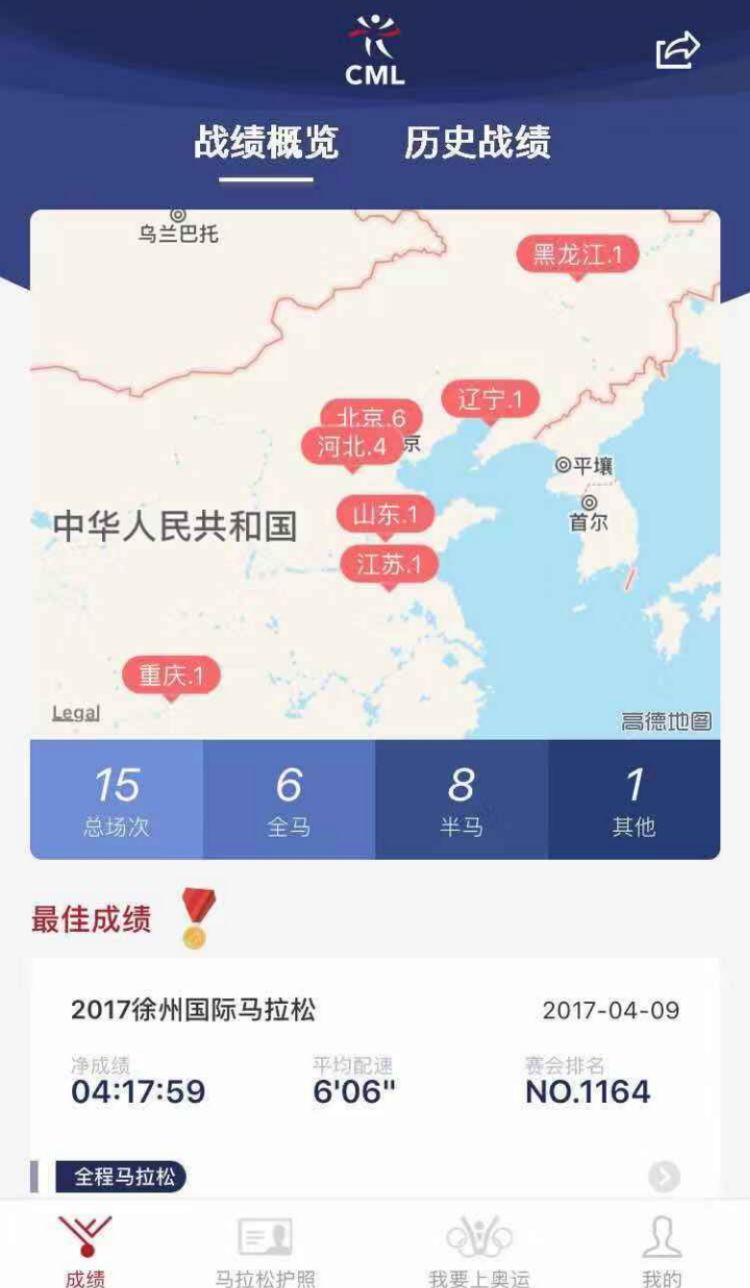This screenshot has width=750, height=1288.
Task: Show the 1 其他 race
Action: (x=634, y=799)
